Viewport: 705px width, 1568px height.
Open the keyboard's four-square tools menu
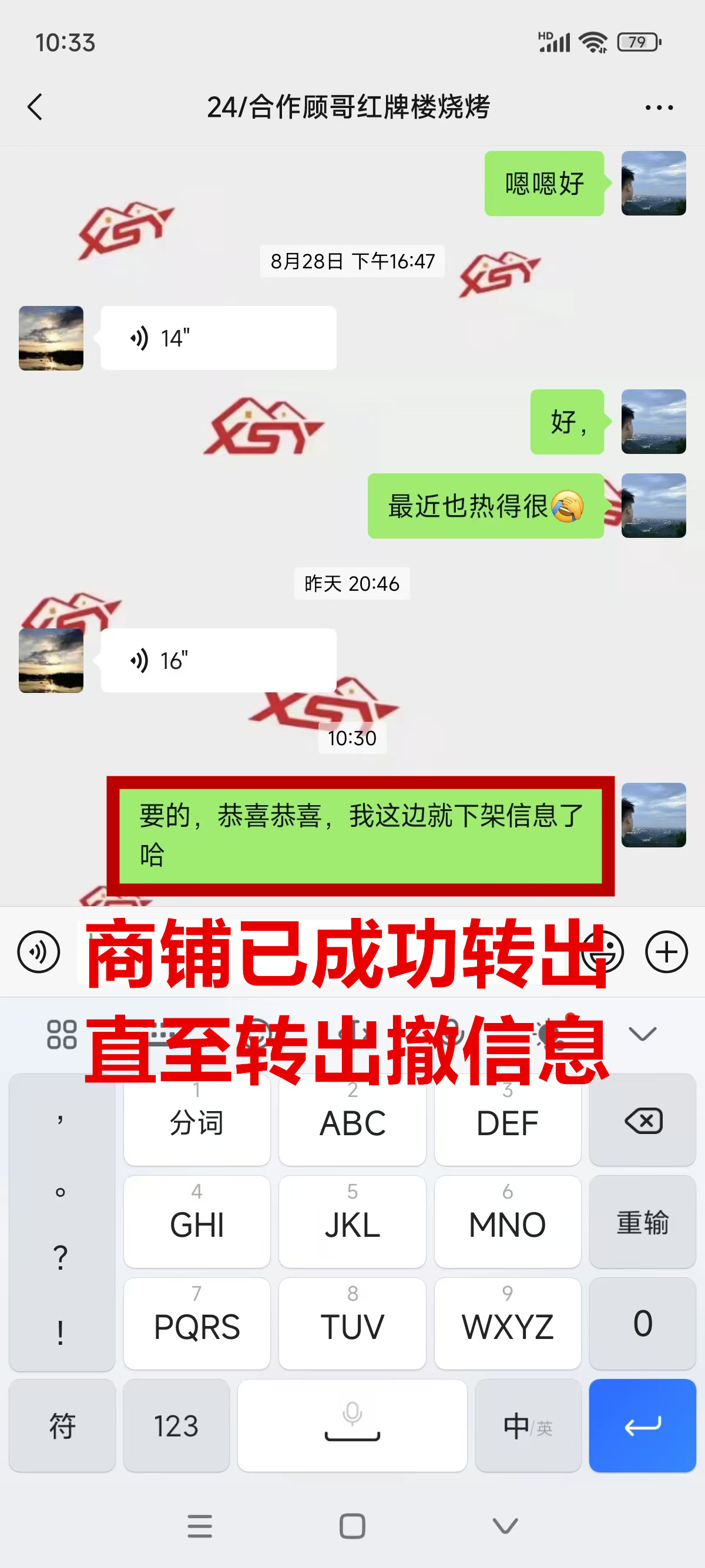62,1034
